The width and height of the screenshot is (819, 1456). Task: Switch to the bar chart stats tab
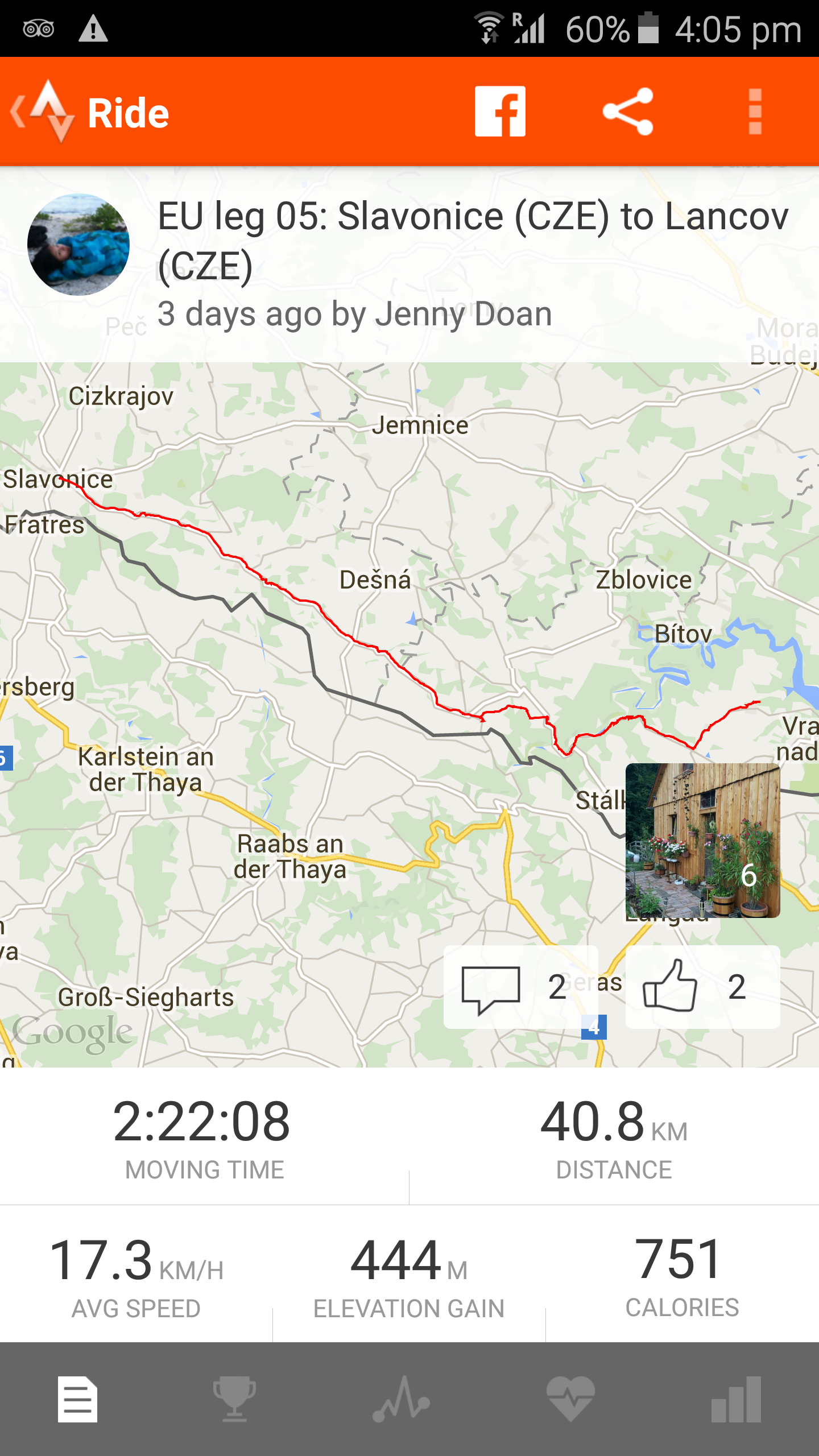point(737,1399)
